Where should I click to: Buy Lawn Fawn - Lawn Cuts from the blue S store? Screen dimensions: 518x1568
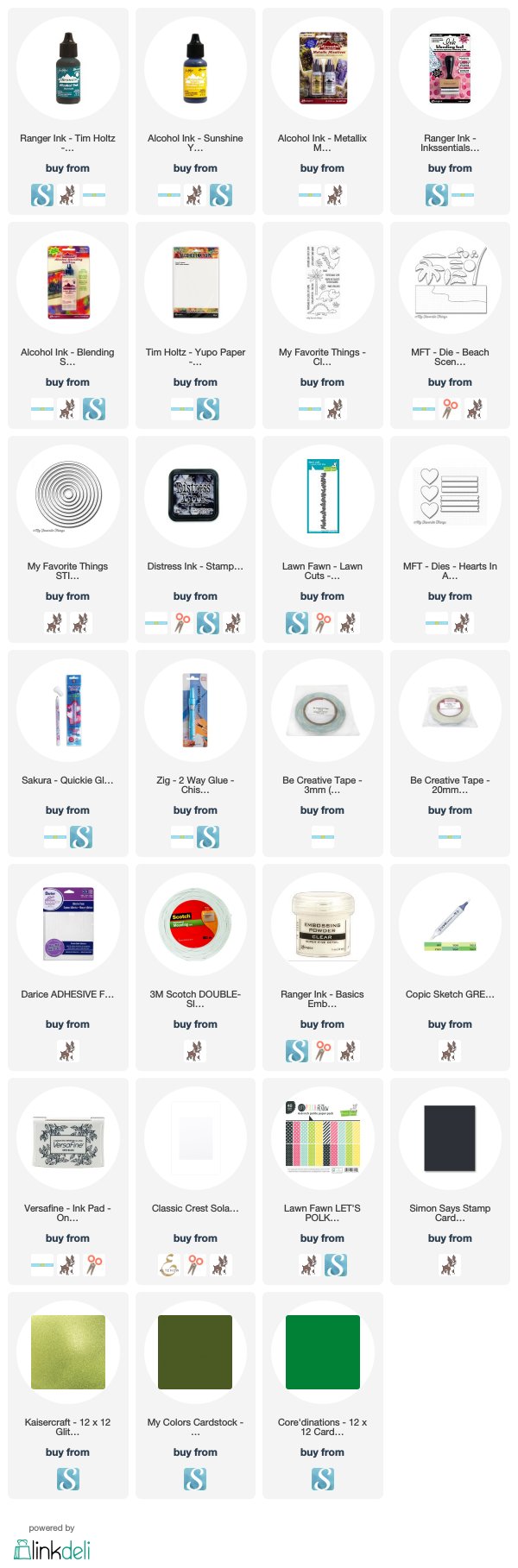tap(297, 623)
